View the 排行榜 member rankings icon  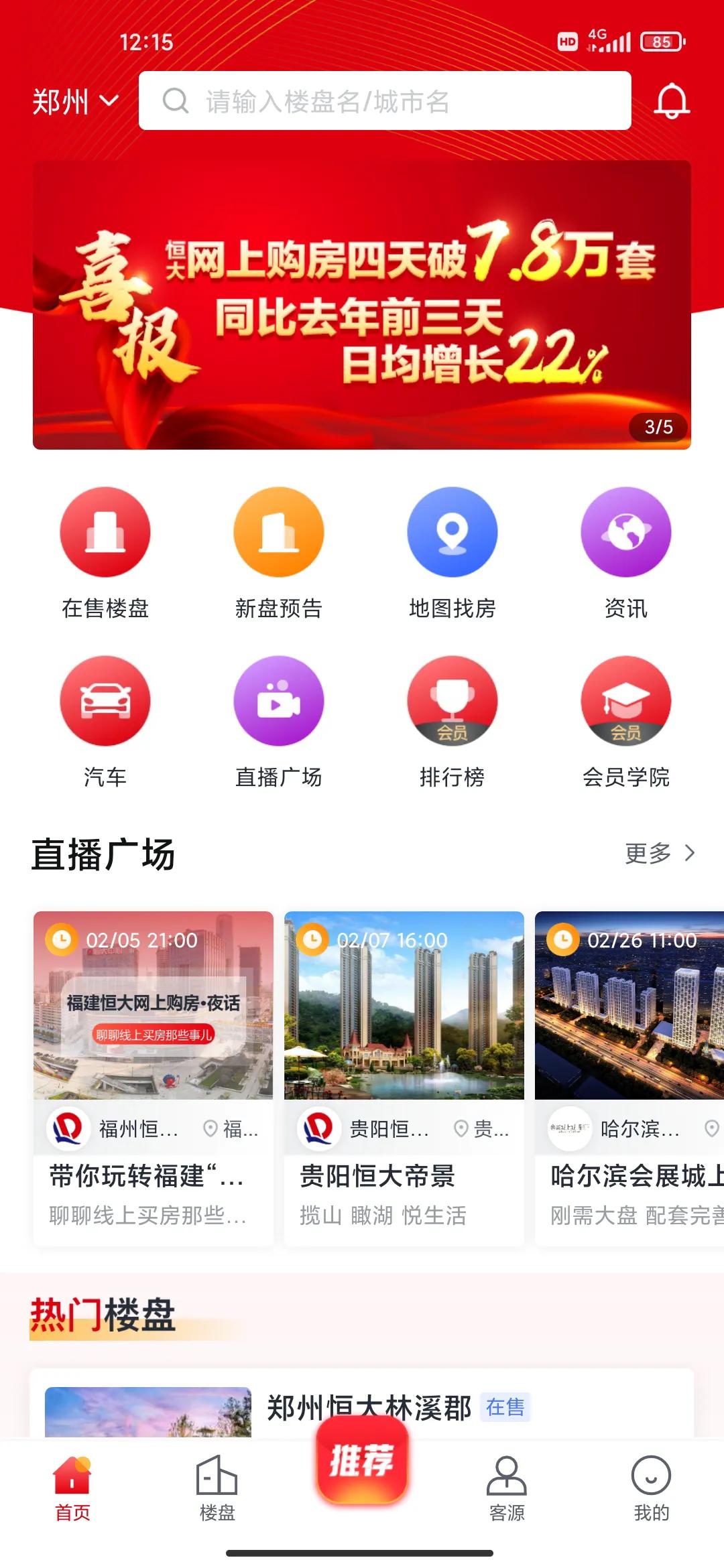tap(453, 701)
